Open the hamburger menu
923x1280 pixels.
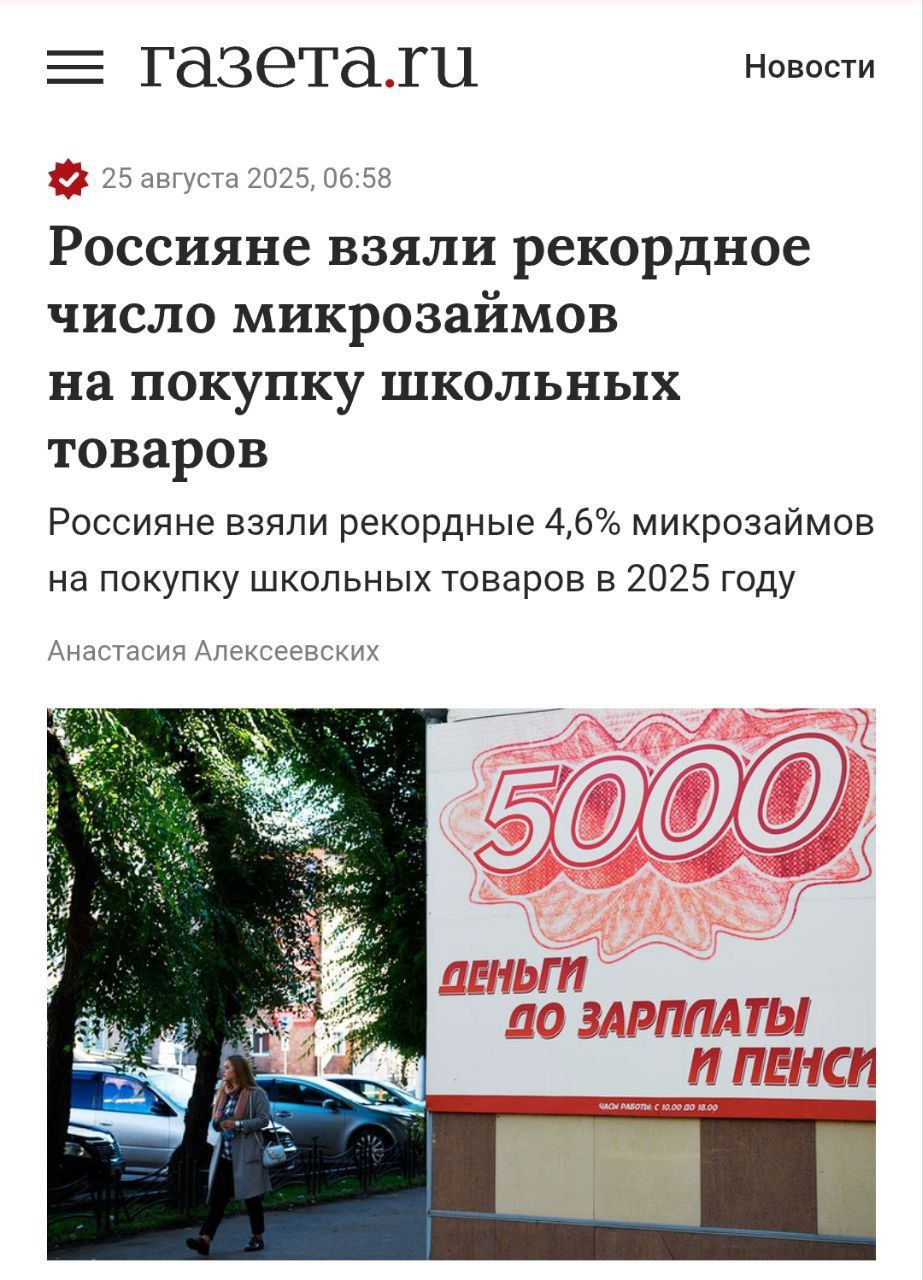coord(75,67)
